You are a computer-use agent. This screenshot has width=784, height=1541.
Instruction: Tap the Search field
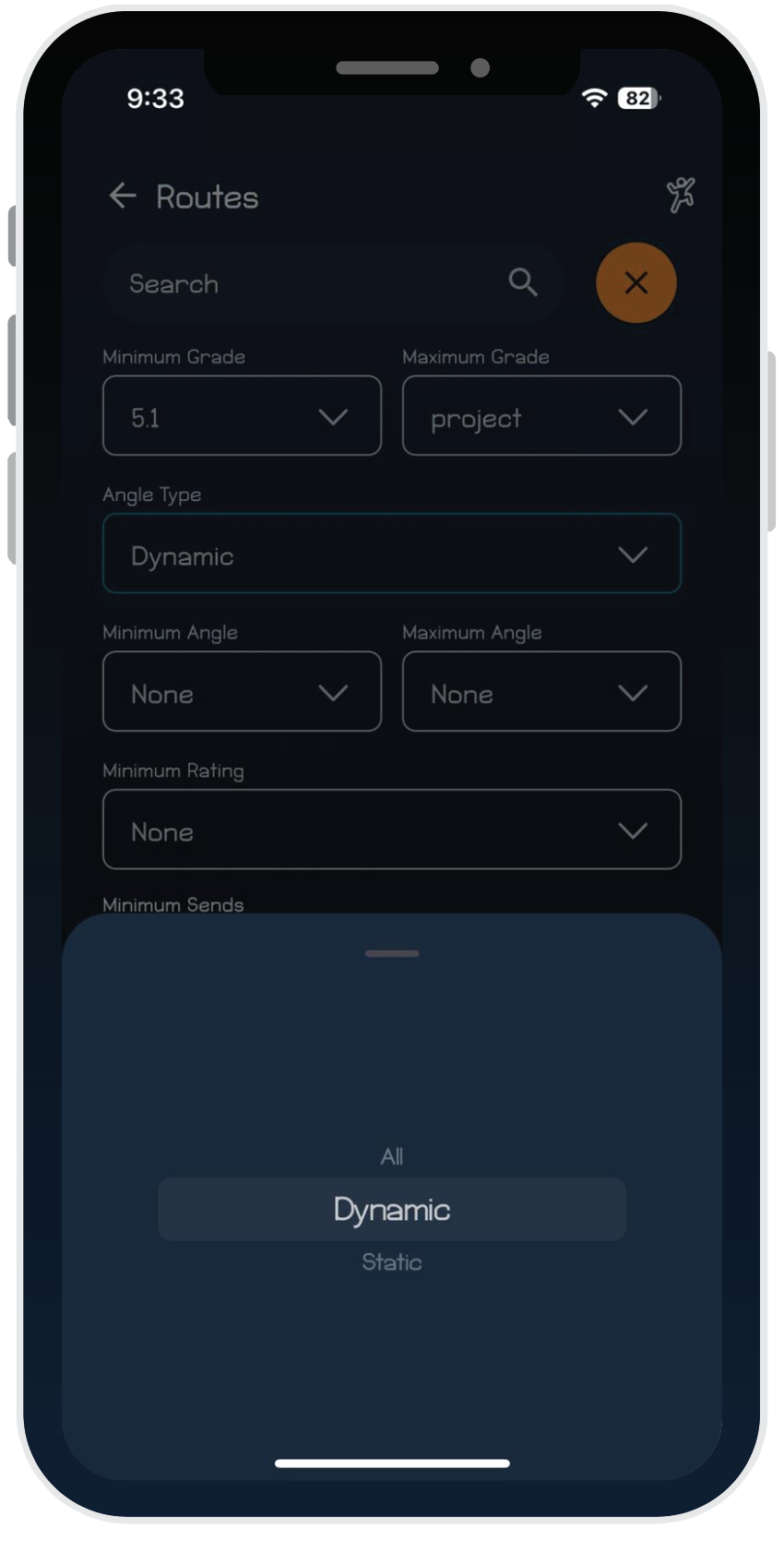click(x=314, y=283)
